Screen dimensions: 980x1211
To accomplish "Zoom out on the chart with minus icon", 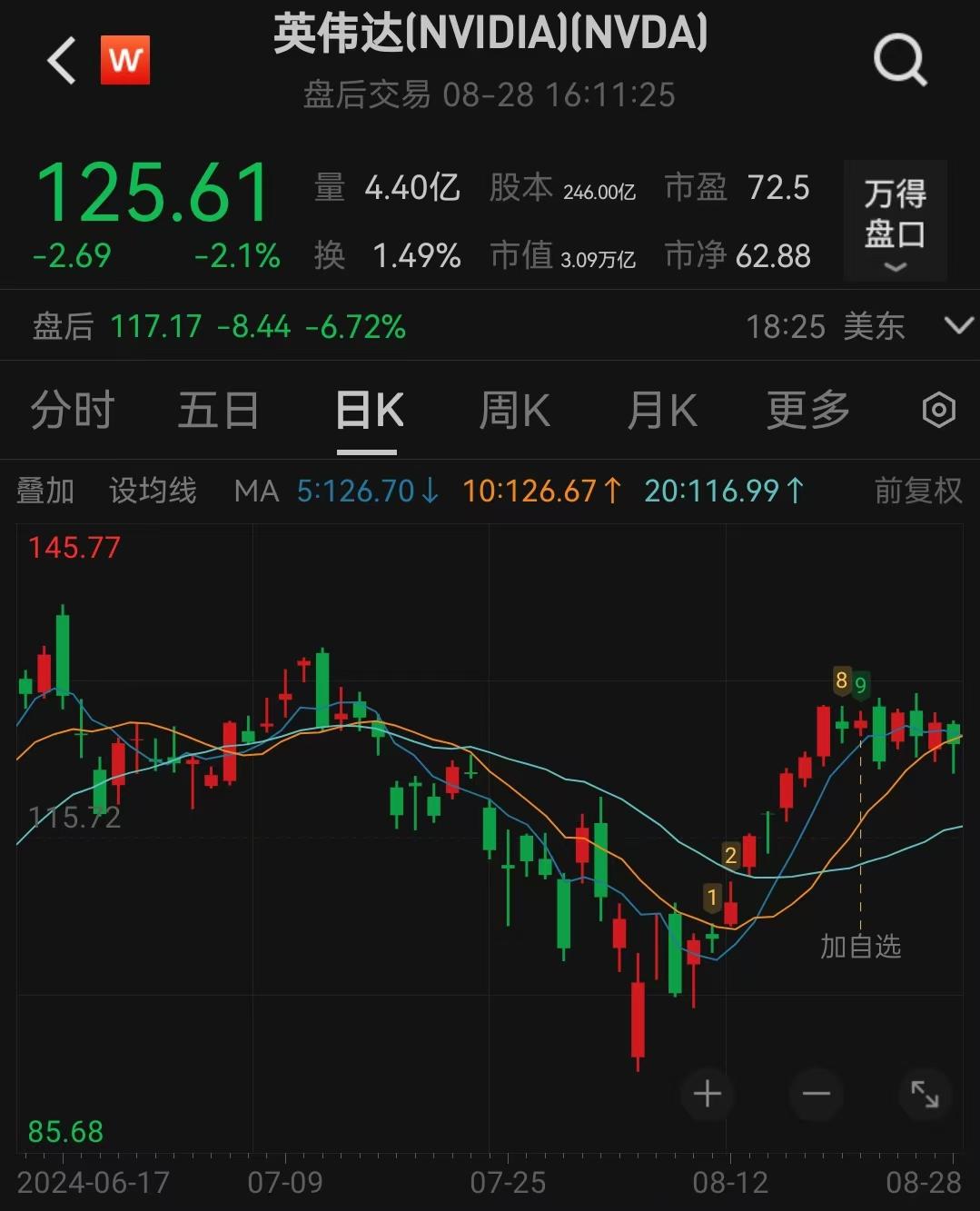I will [816, 1095].
